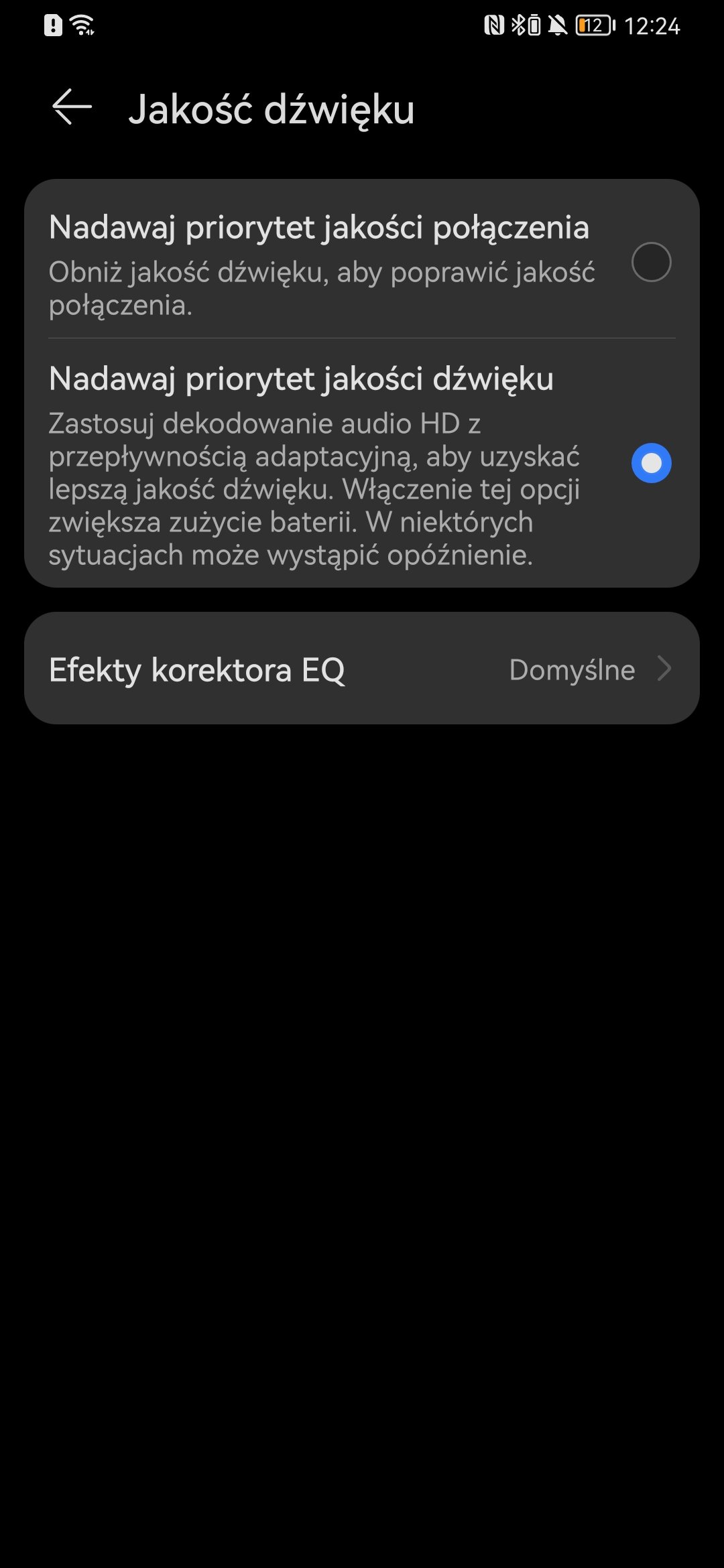Go back using the arrow icon

72,107
